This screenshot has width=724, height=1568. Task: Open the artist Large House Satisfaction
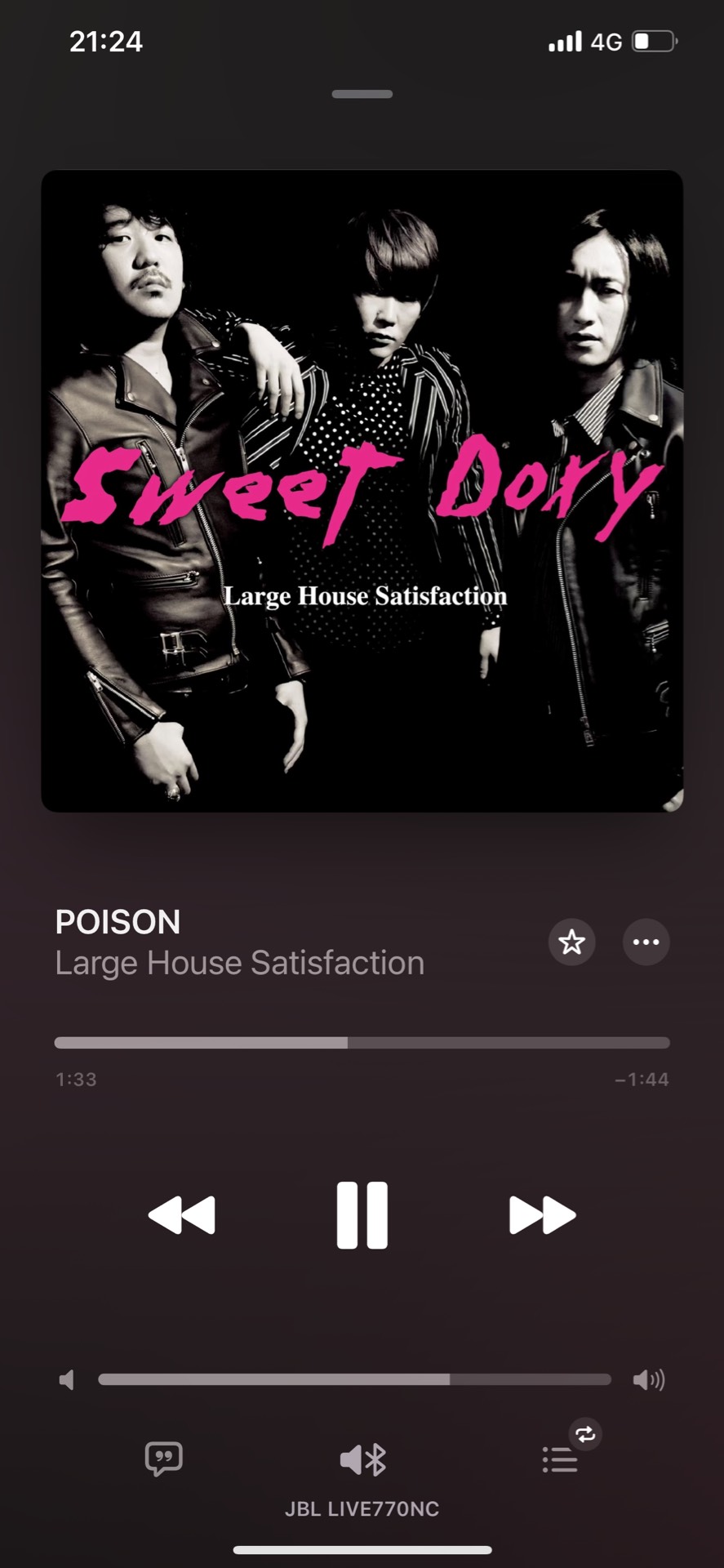click(x=239, y=964)
